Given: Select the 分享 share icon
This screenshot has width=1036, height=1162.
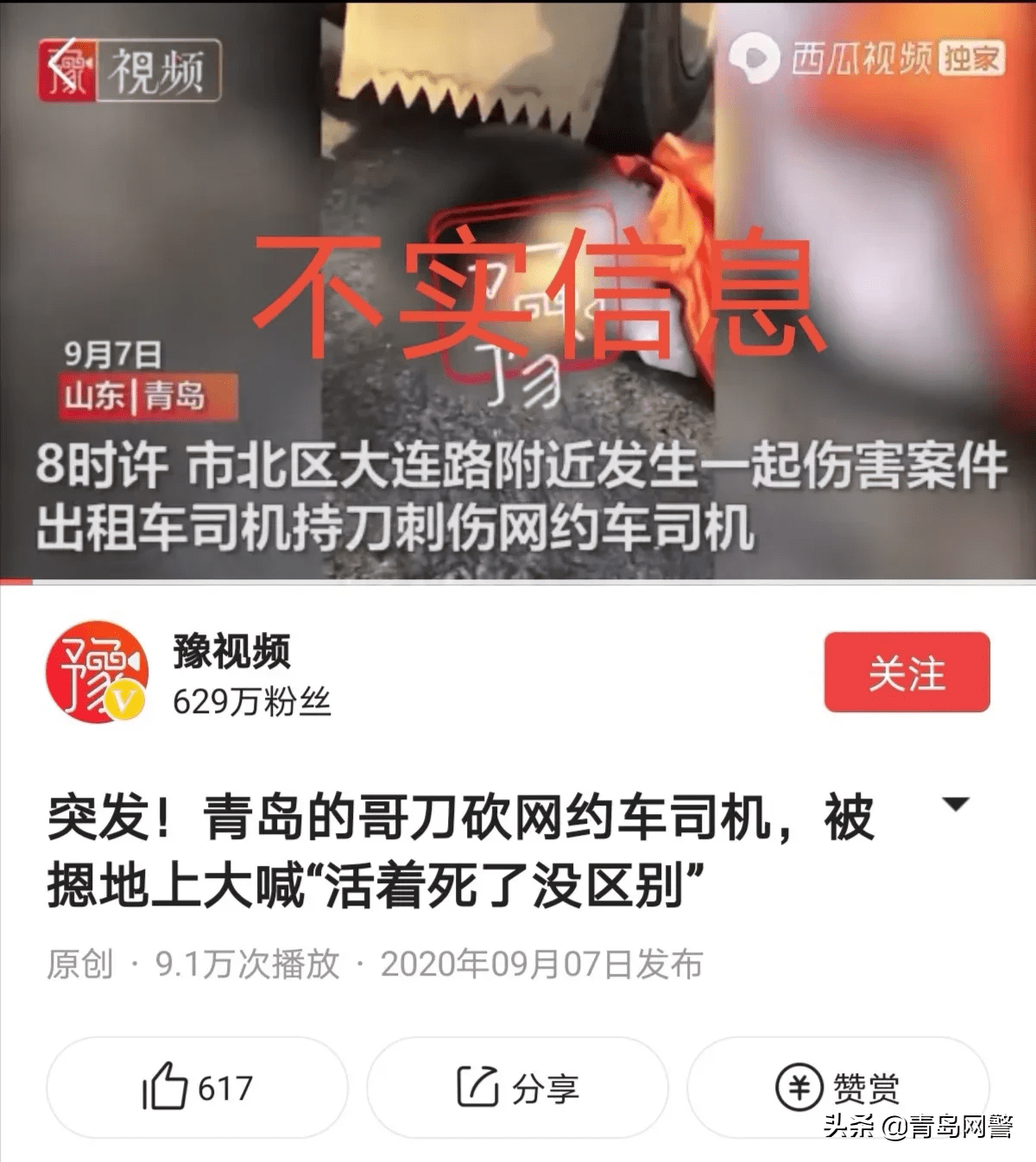Looking at the screenshot, I should (477, 1088).
